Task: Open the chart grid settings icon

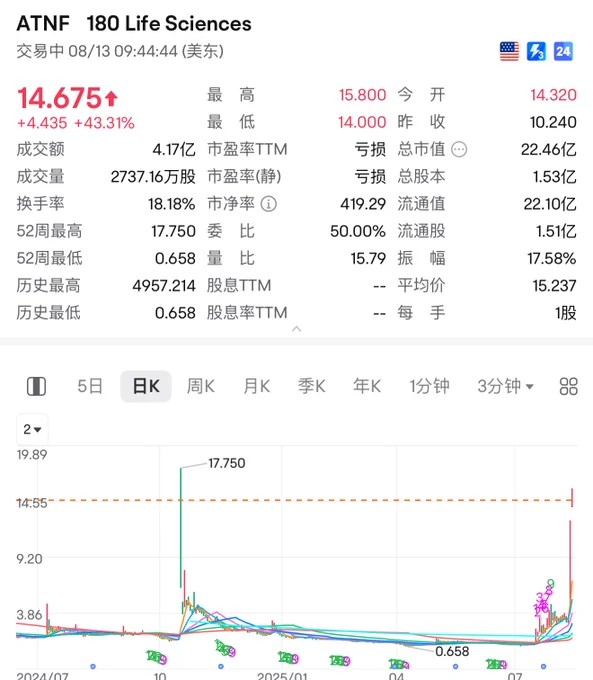Action: (x=568, y=386)
